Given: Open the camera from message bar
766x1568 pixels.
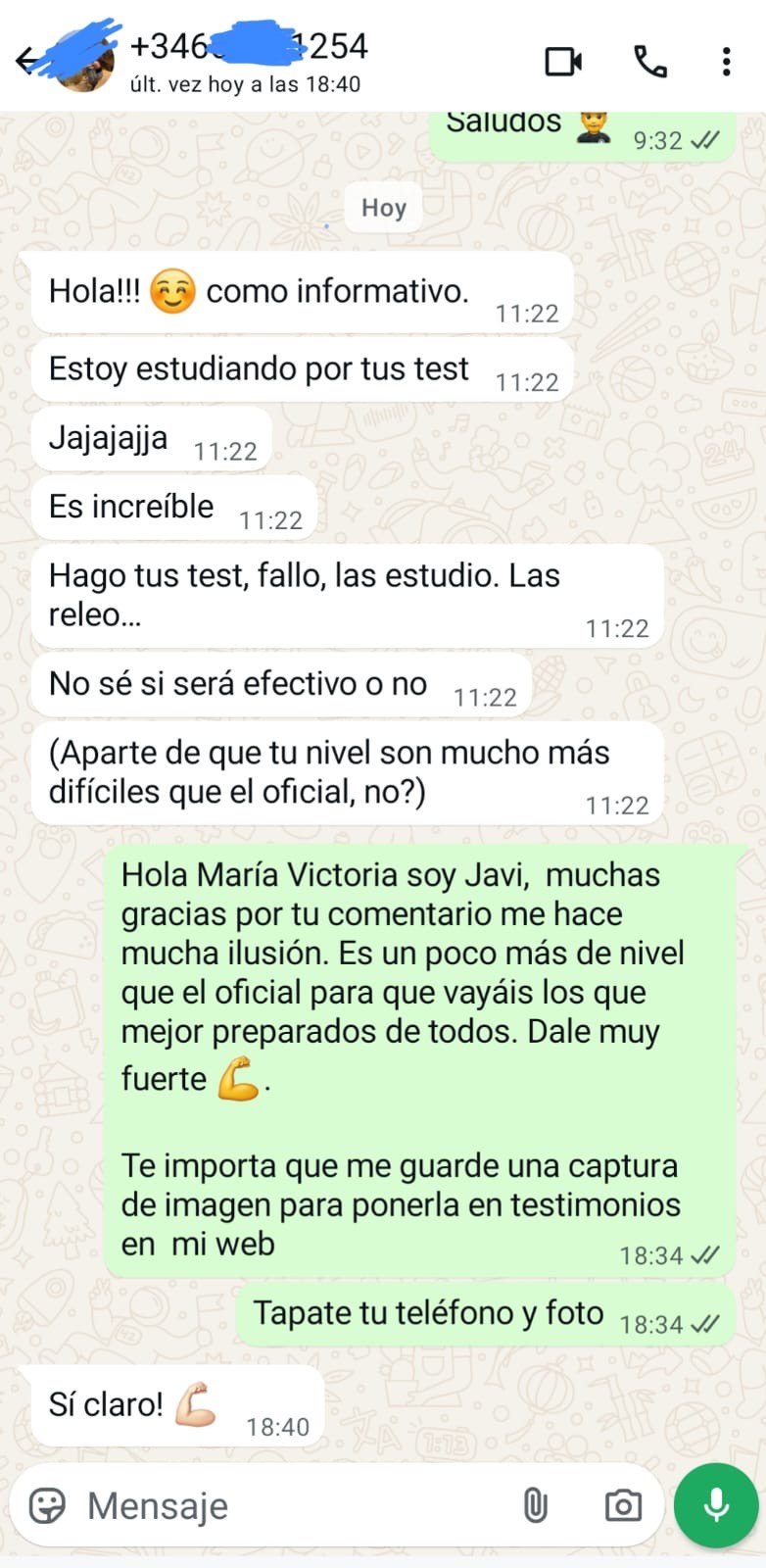Looking at the screenshot, I should tap(623, 1505).
